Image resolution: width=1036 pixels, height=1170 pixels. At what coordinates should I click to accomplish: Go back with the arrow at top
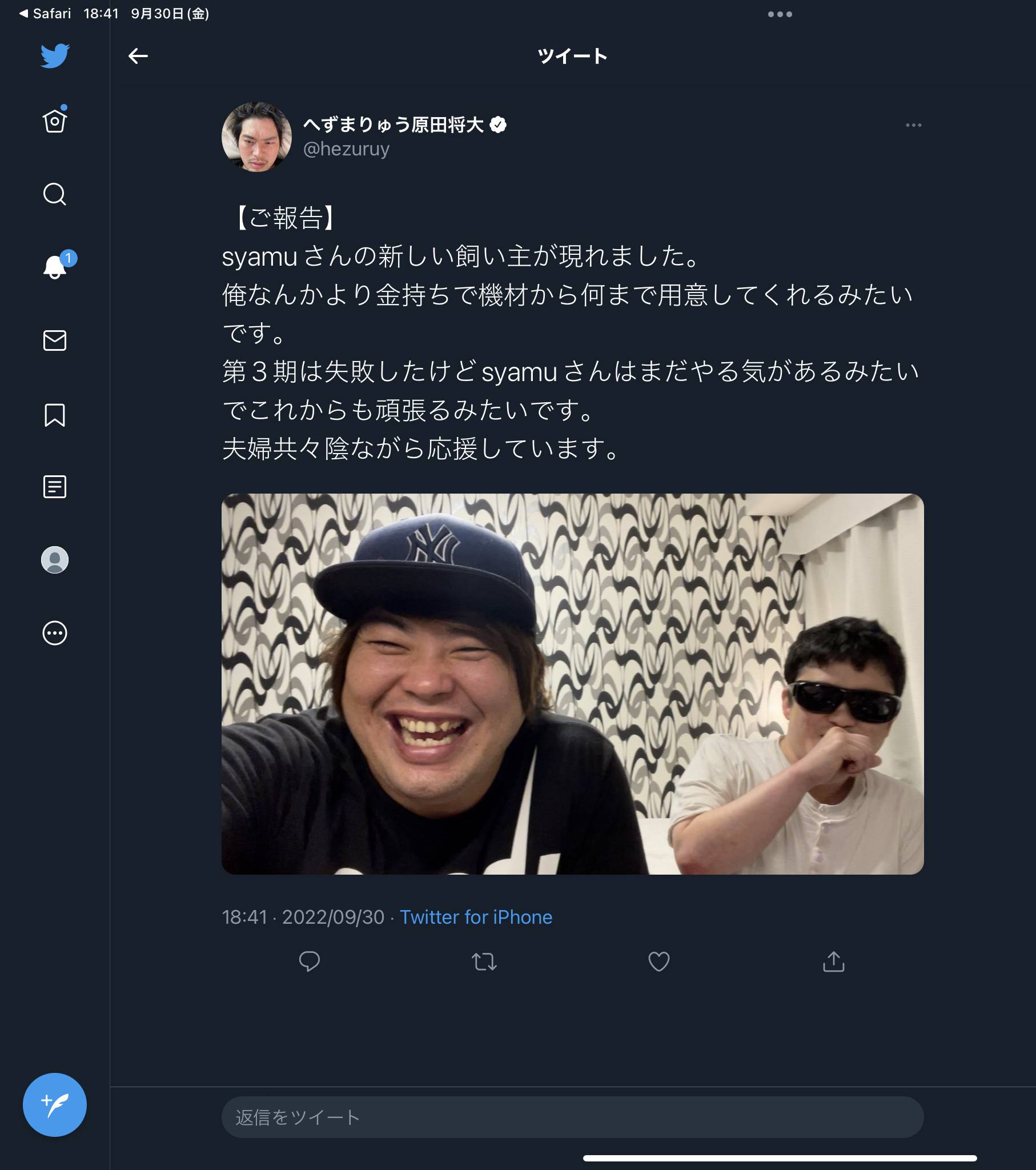tap(138, 56)
